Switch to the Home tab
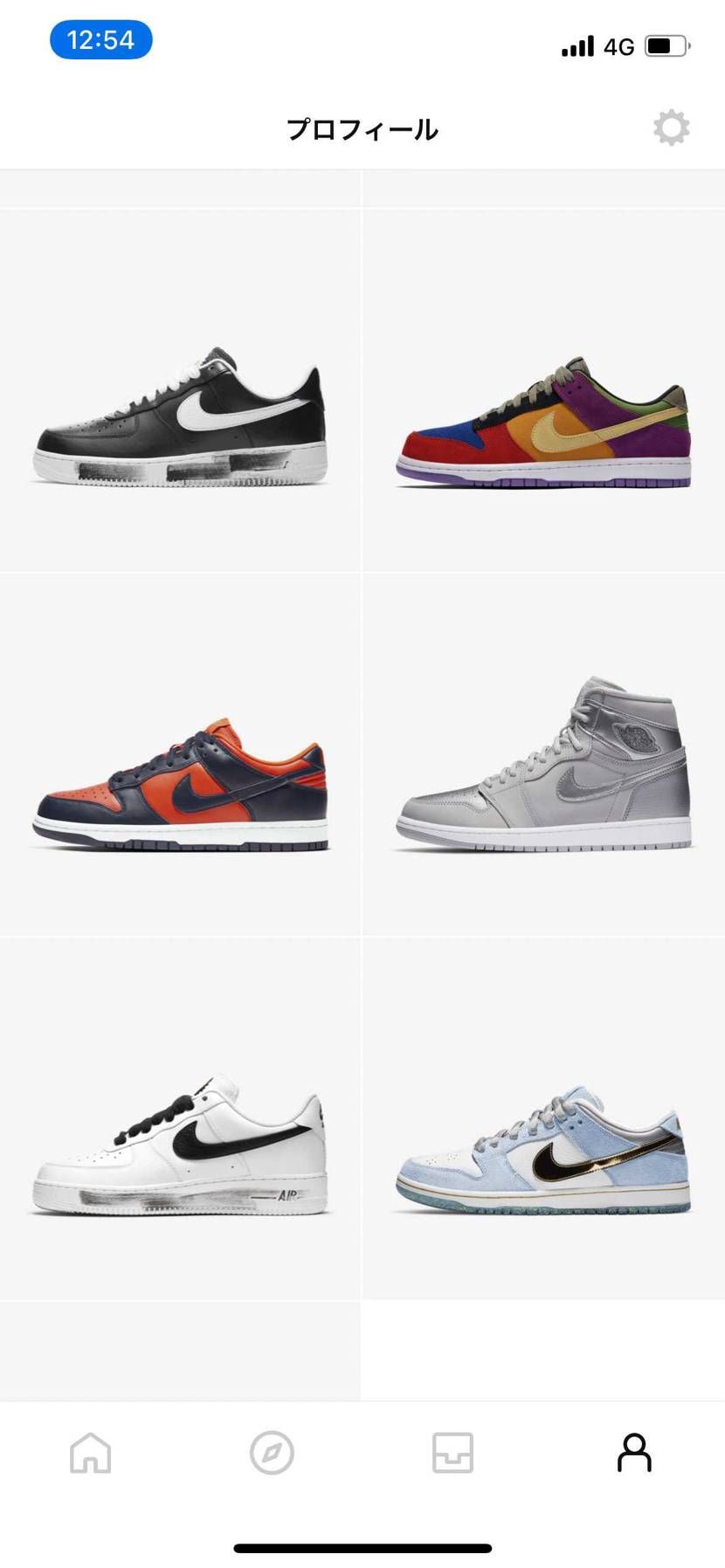Screen dimensions: 725x1568 point(91,1453)
